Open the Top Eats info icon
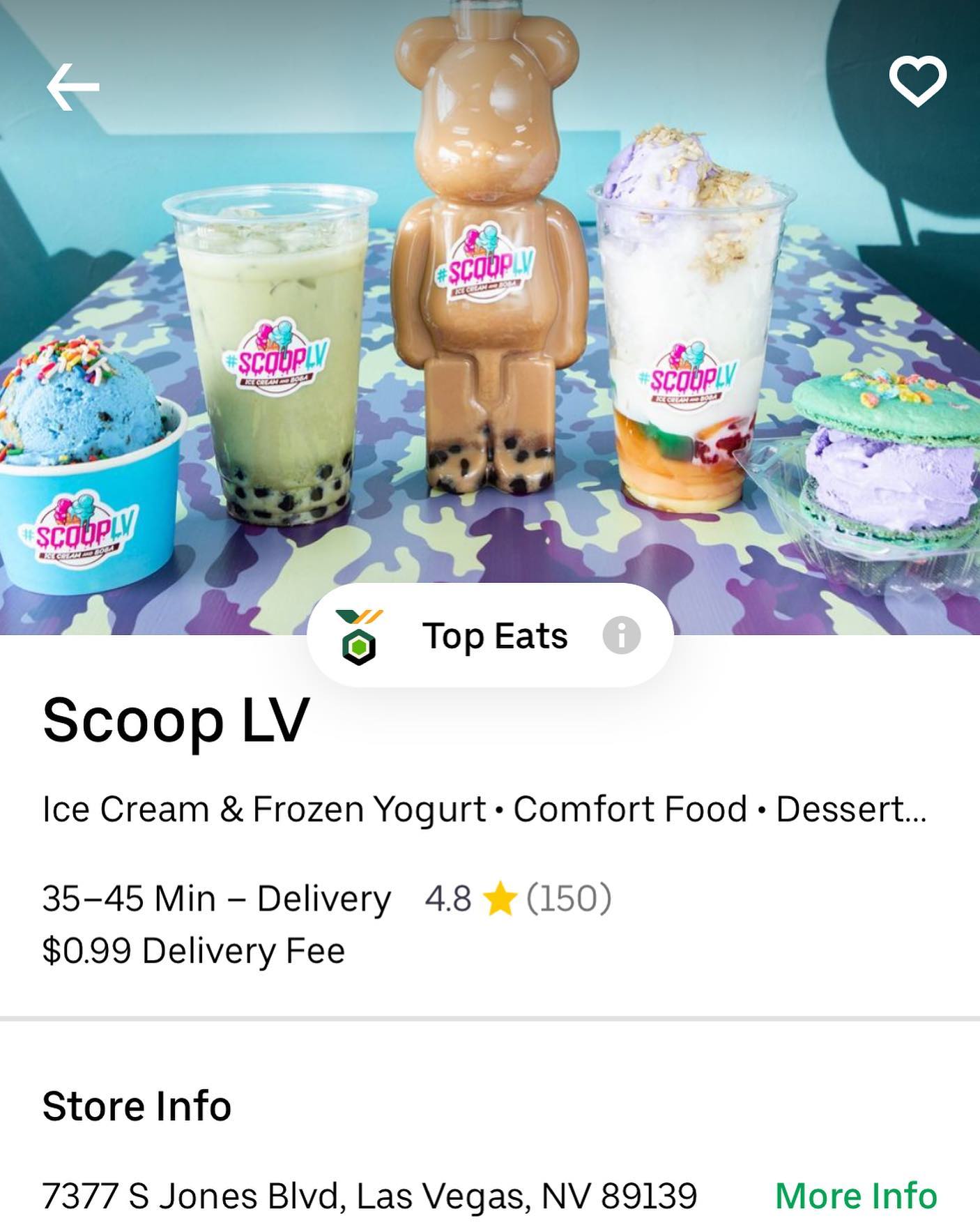Viewport: 980px width, 1225px height. tap(621, 635)
